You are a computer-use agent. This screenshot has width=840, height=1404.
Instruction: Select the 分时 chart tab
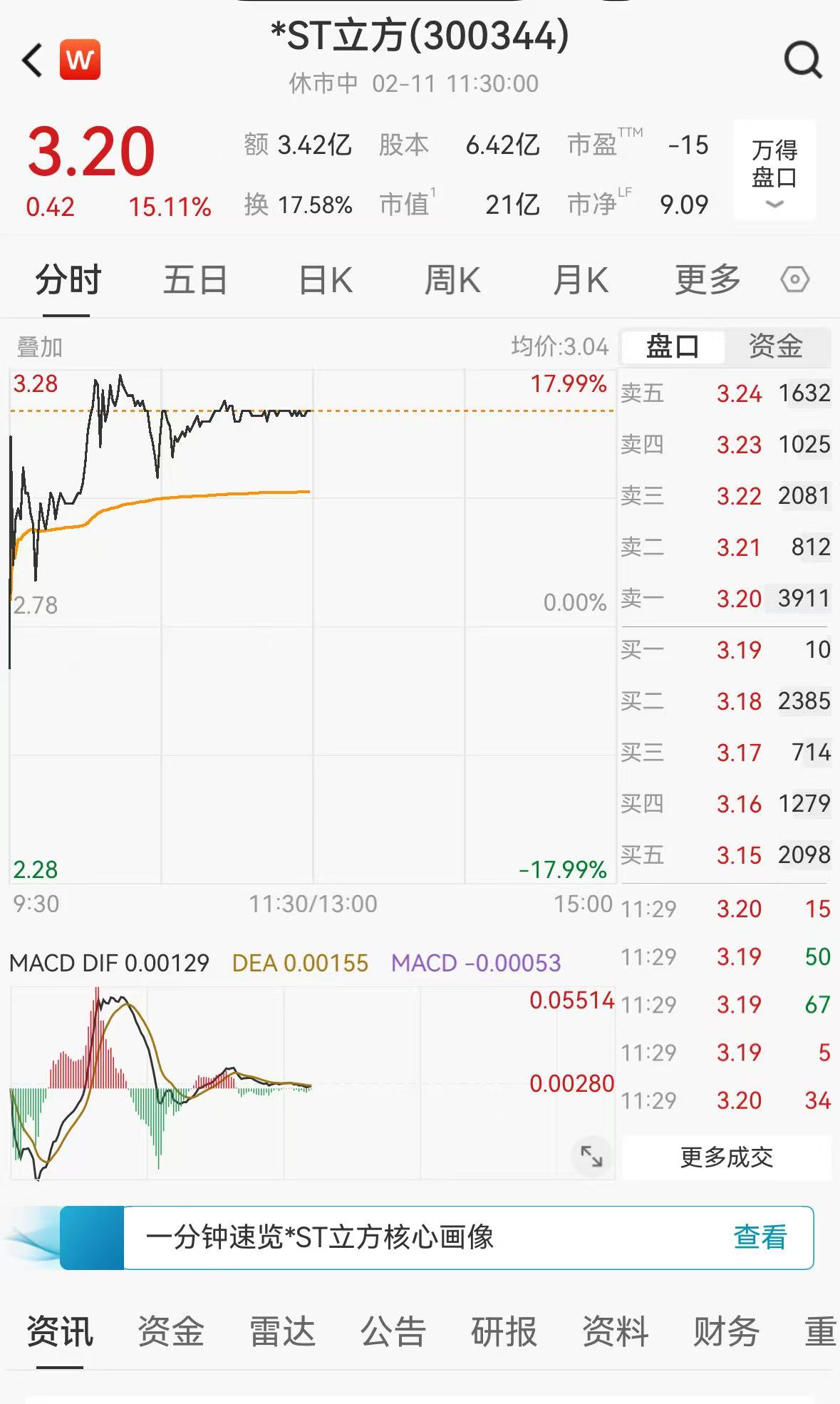tap(68, 279)
